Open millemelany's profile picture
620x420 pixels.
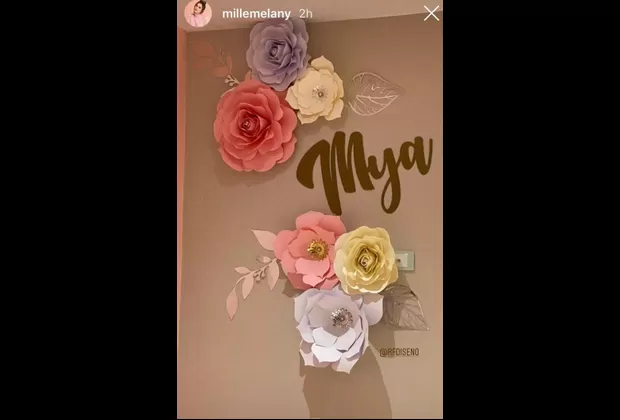tap(198, 13)
